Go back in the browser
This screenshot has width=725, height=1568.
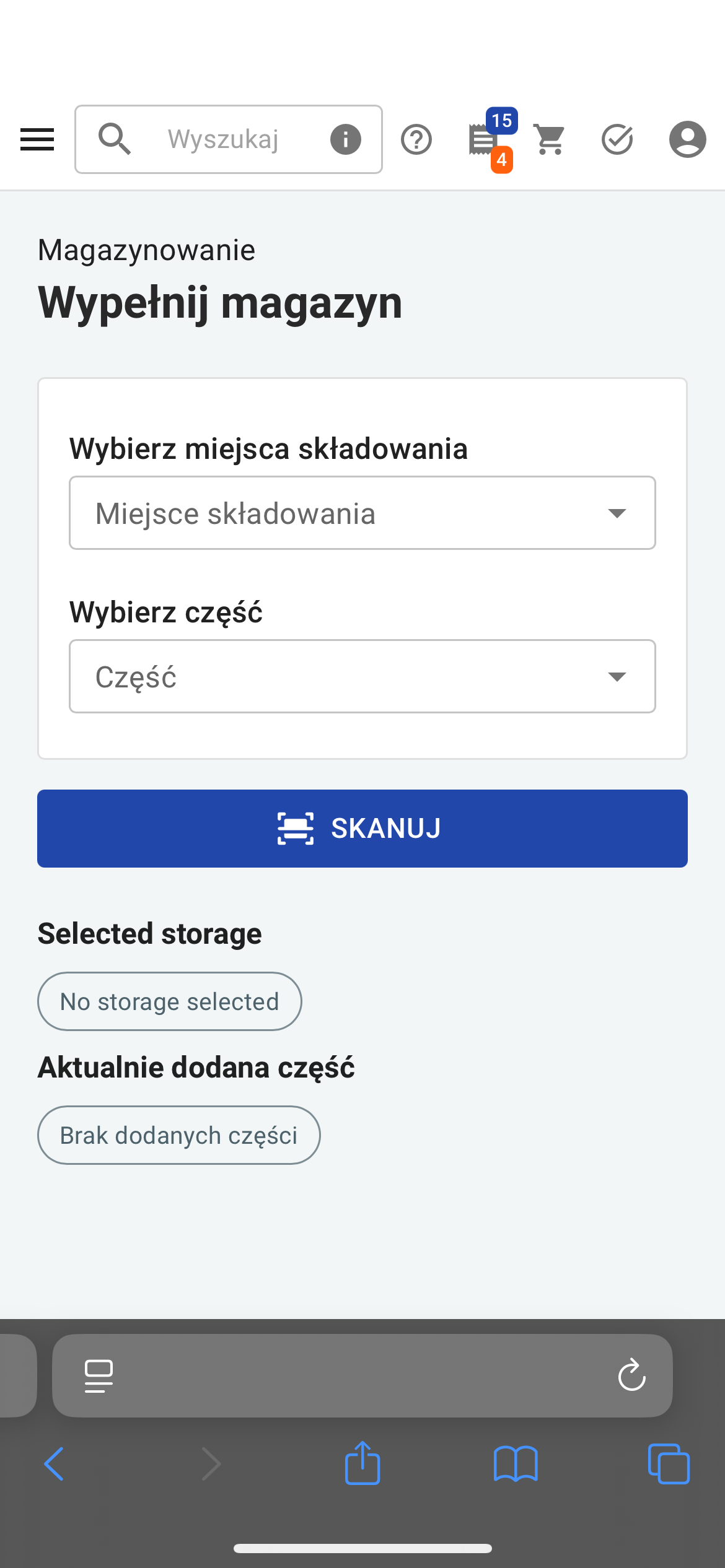point(54,1464)
